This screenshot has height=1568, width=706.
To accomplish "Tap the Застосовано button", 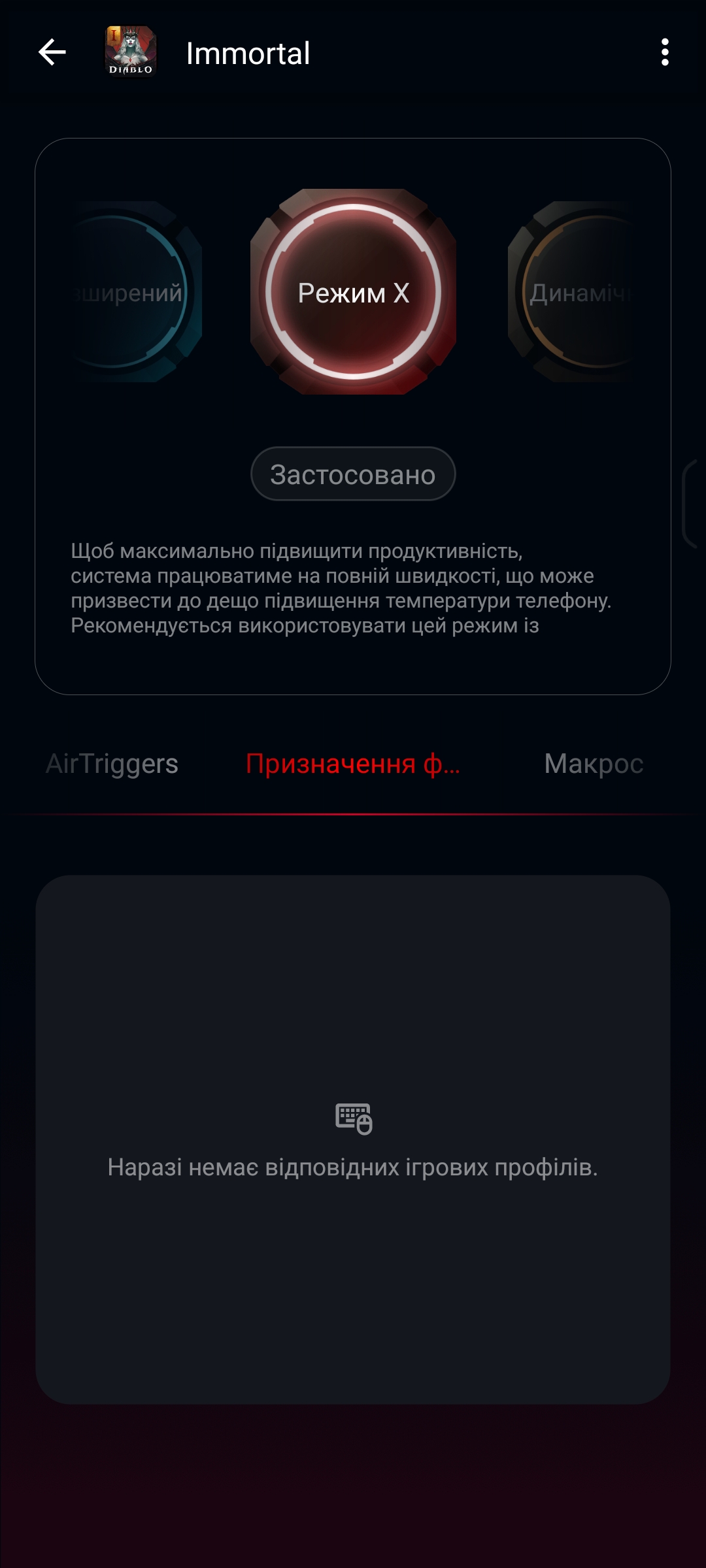I will point(353,474).
